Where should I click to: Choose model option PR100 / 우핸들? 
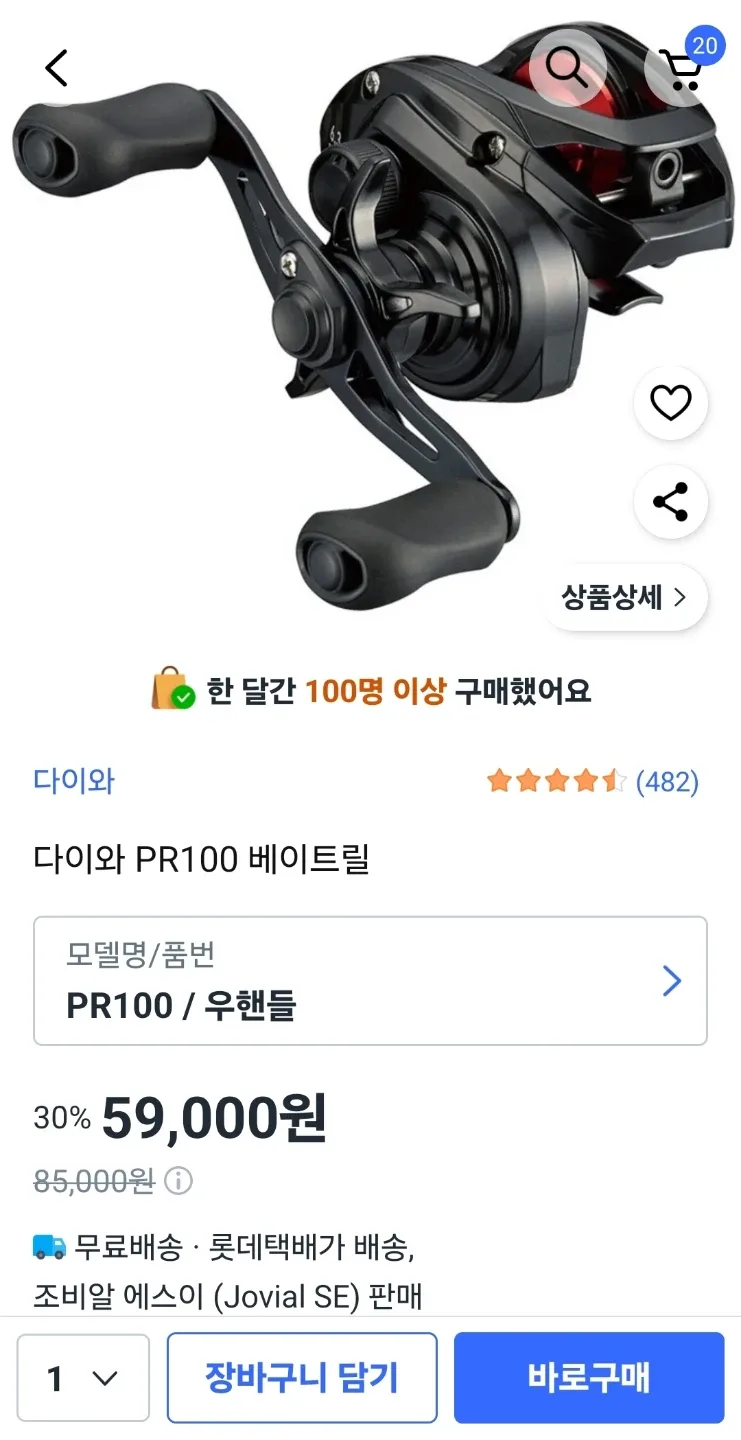(x=370, y=981)
